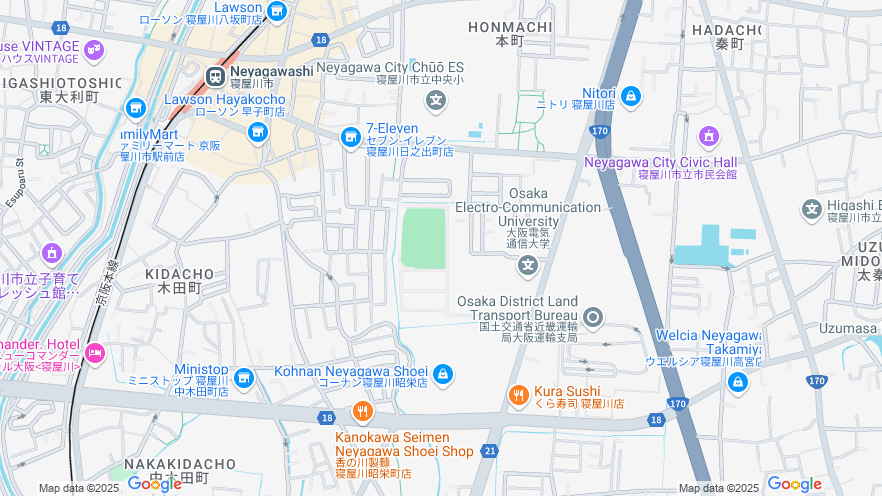882x496 pixels.
Task: Select the Kohnan Neyagawa Shoei shop pin
Action: click(443, 375)
